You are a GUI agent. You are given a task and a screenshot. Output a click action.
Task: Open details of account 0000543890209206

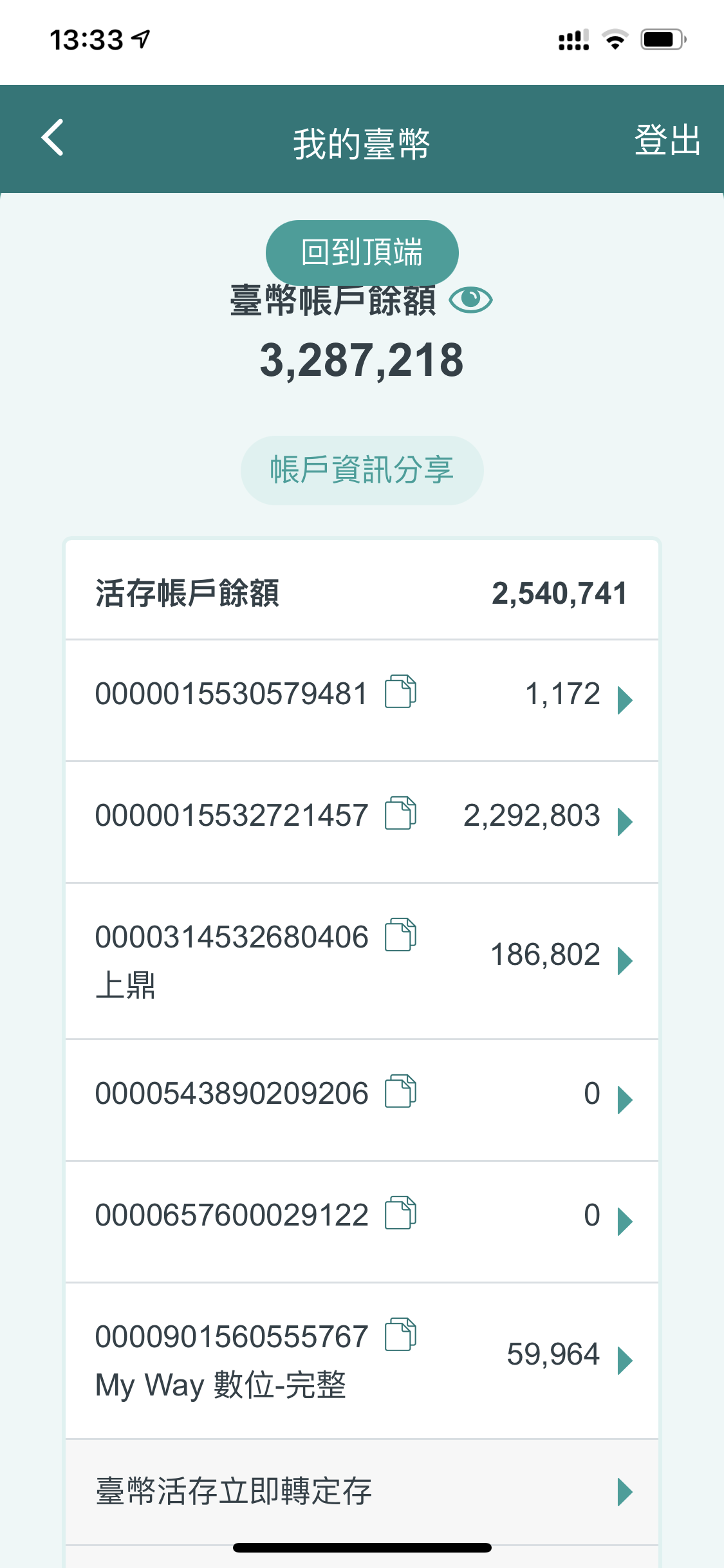point(624,1099)
